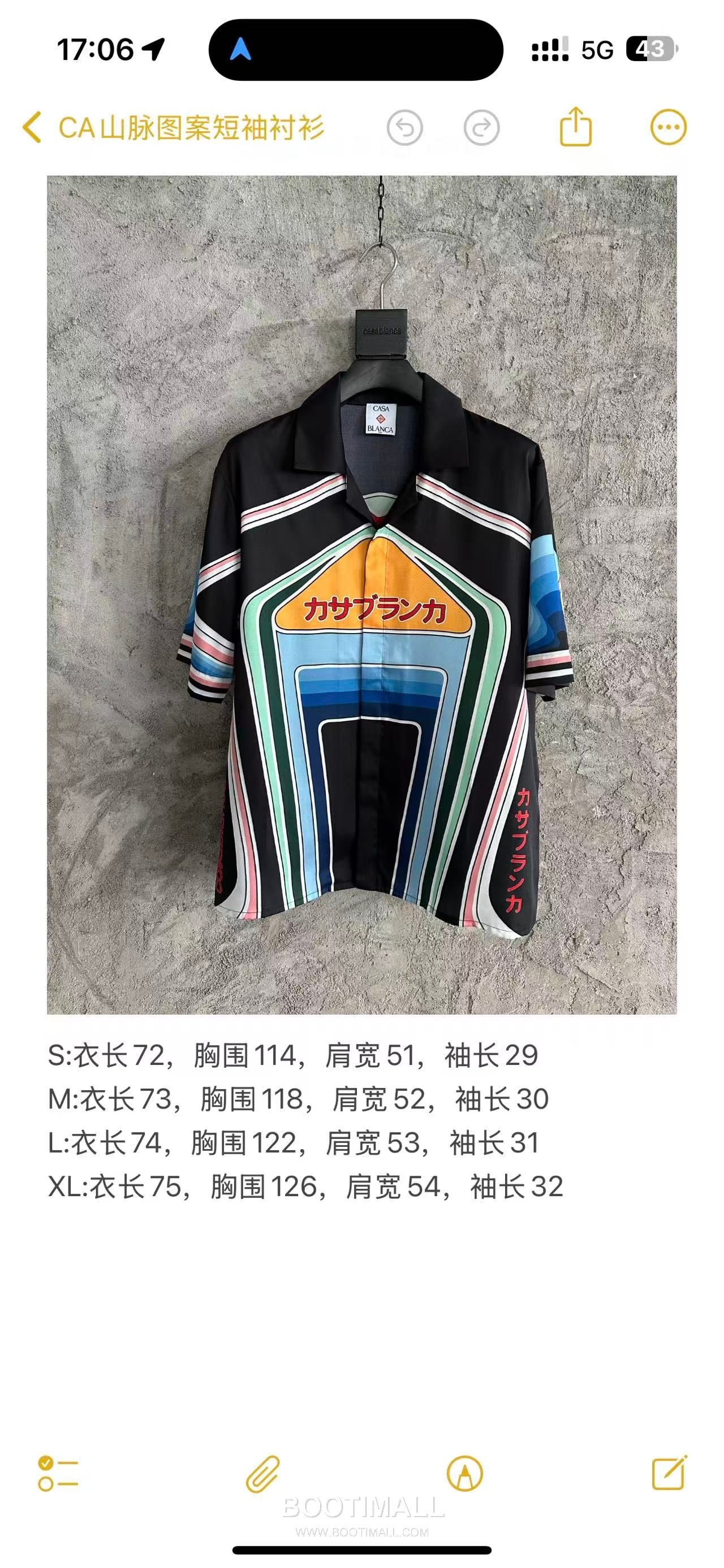Tap the location arrow in the Dynamic Island
Image resolution: width=724 pixels, height=1568 pixels.
point(240,49)
